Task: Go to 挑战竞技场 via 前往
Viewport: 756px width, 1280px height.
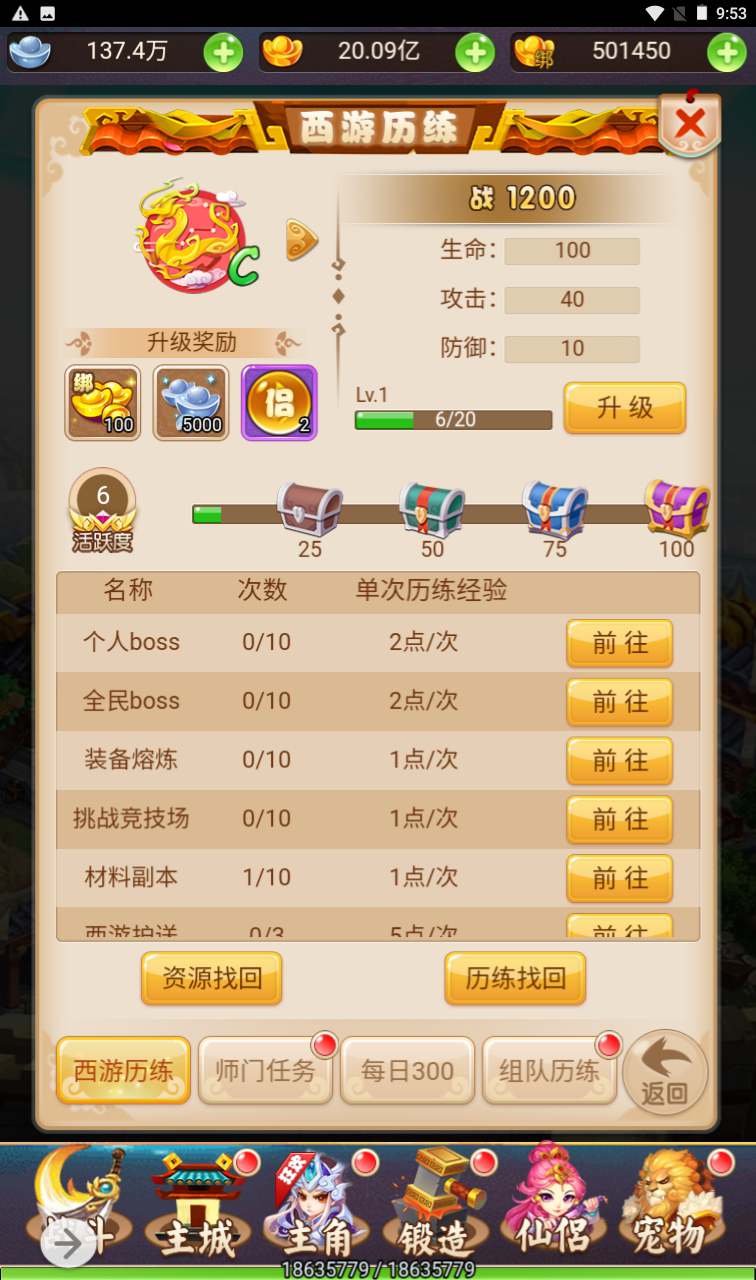Action: click(x=619, y=820)
